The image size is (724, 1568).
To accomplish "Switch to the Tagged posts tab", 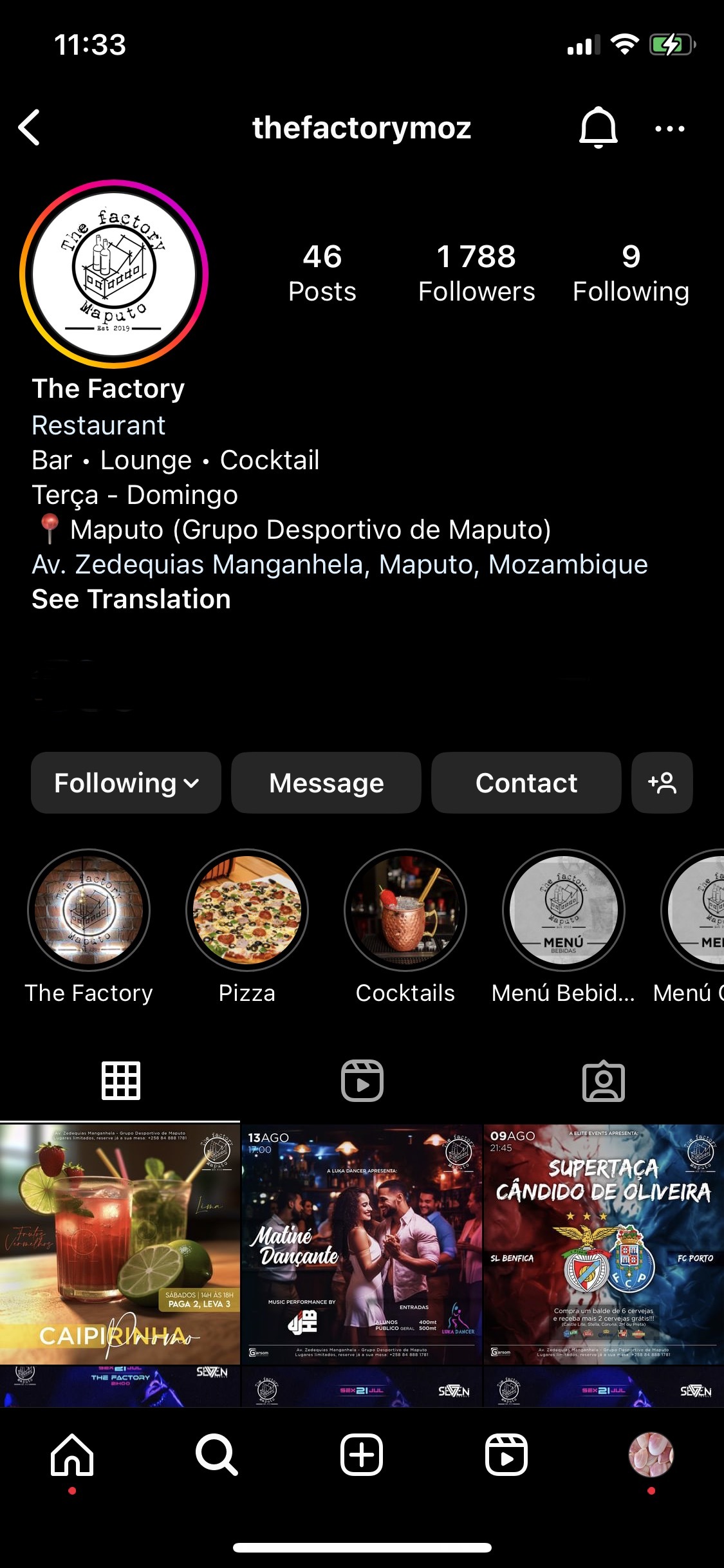I will (x=603, y=1081).
